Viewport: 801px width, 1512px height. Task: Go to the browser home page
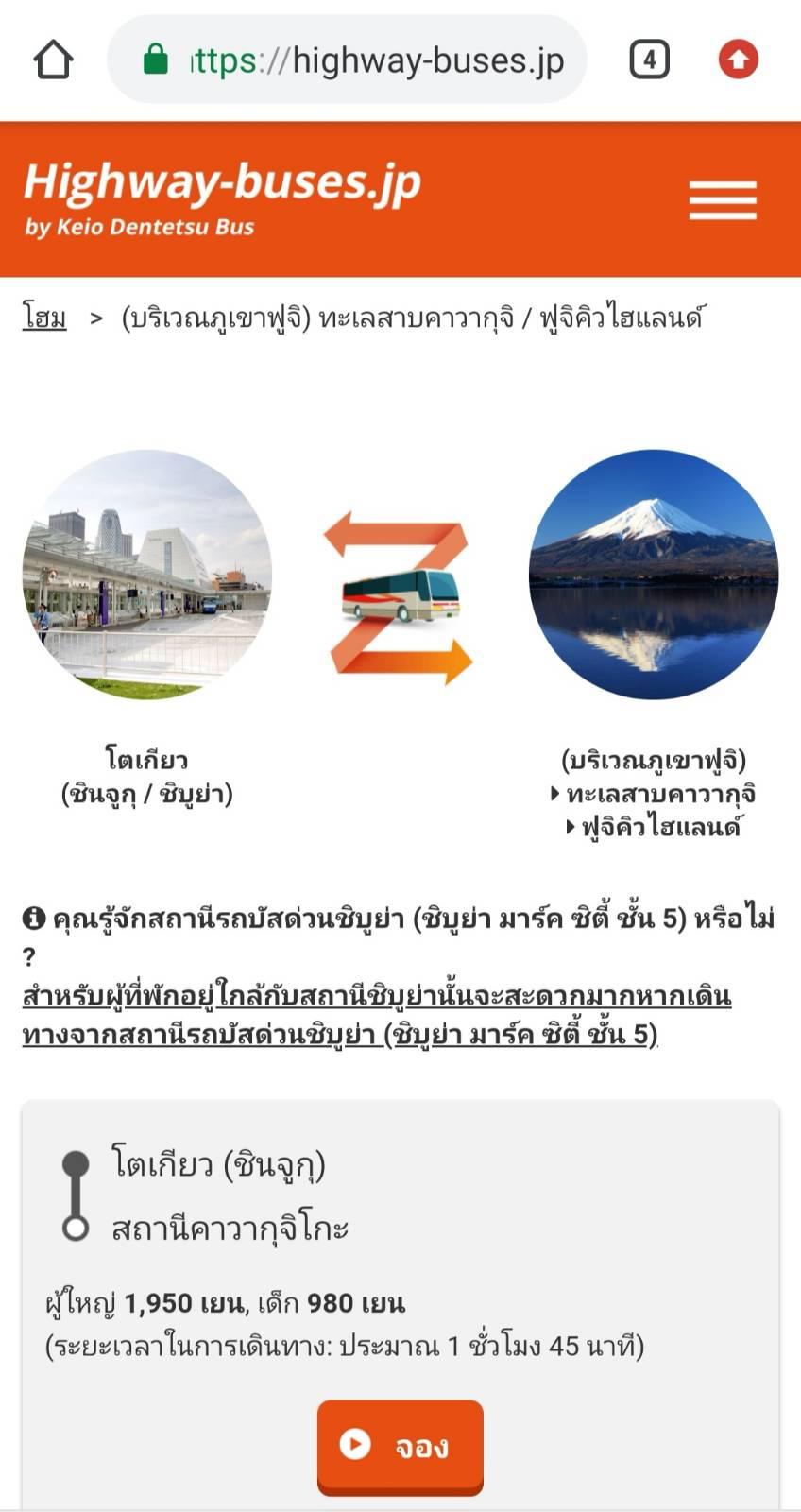pyautogui.click(x=54, y=60)
